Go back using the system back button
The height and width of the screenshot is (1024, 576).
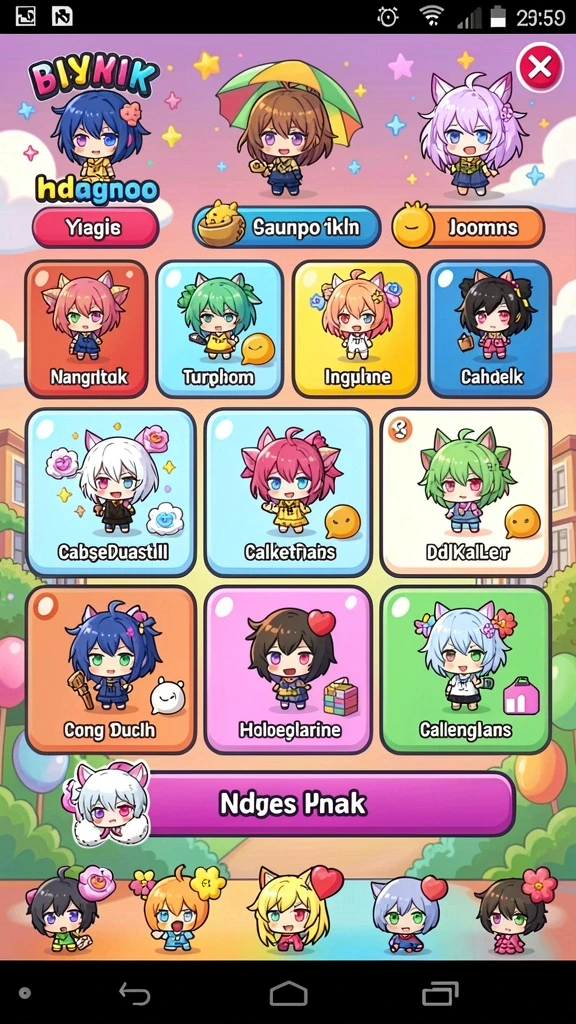tap(135, 993)
